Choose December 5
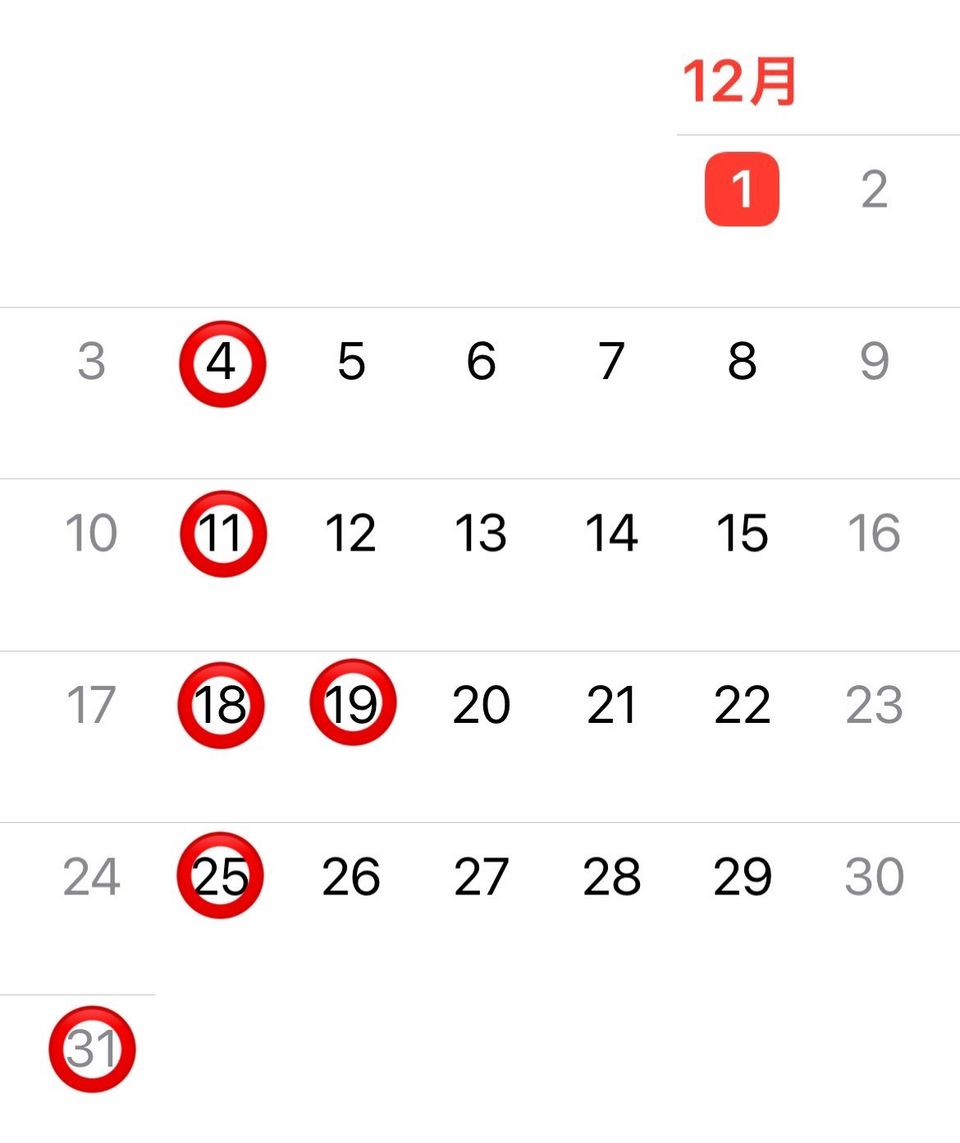Image resolution: width=960 pixels, height=1143 pixels. click(x=351, y=362)
